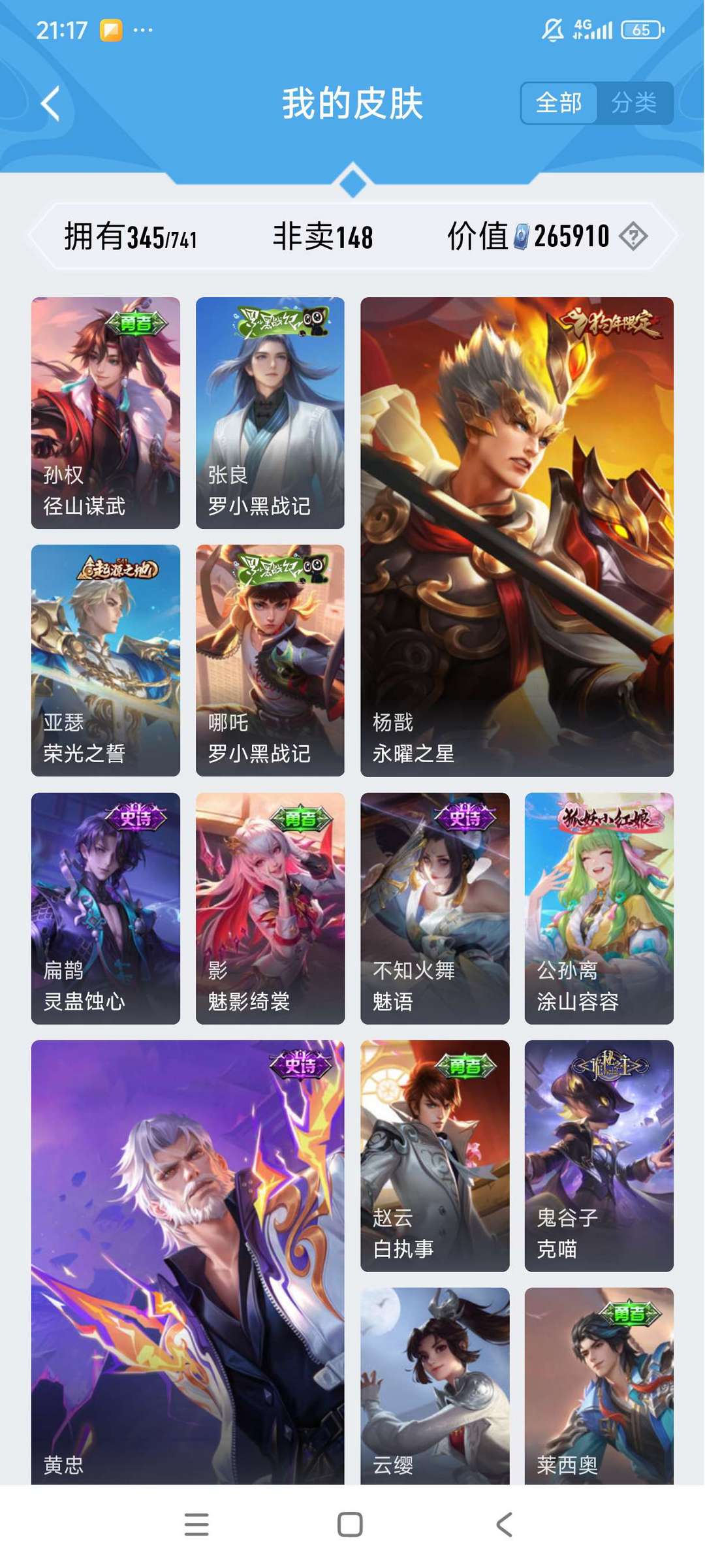
Task: View 扁鹊 灵蛊蚀心 skin
Action: point(106,908)
